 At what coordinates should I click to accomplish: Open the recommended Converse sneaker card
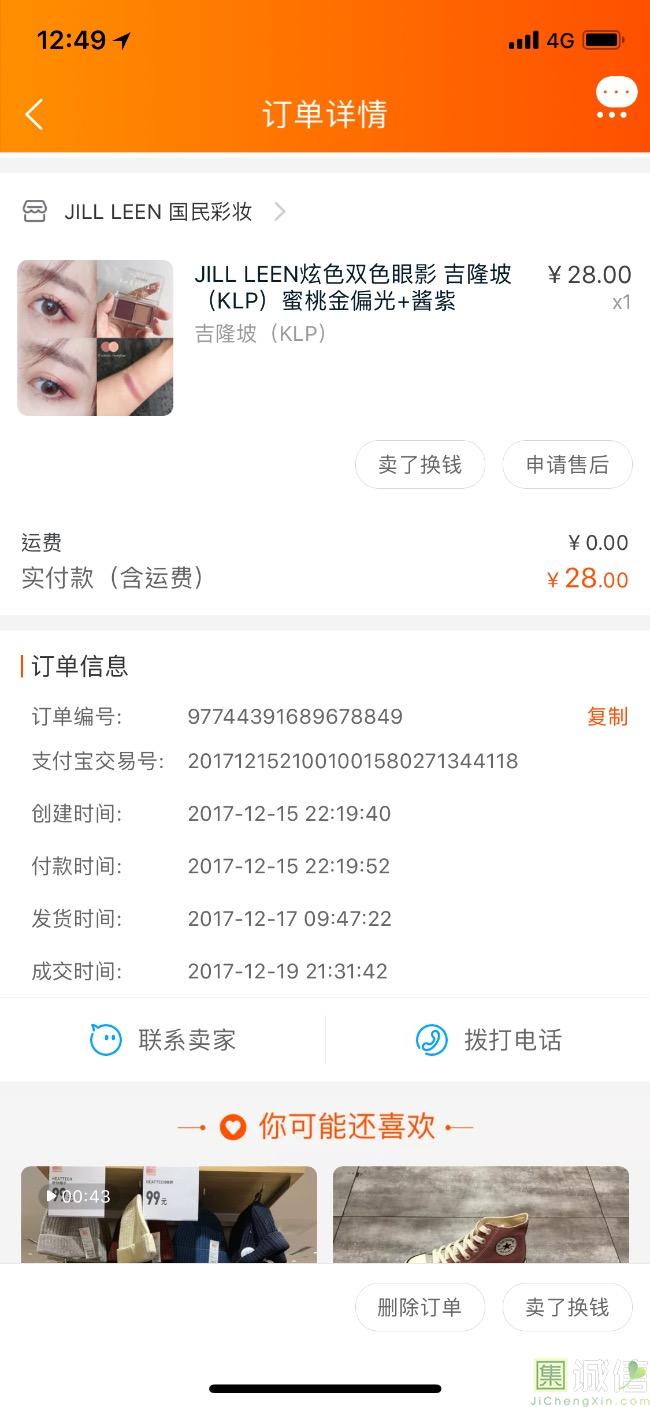(x=481, y=1214)
